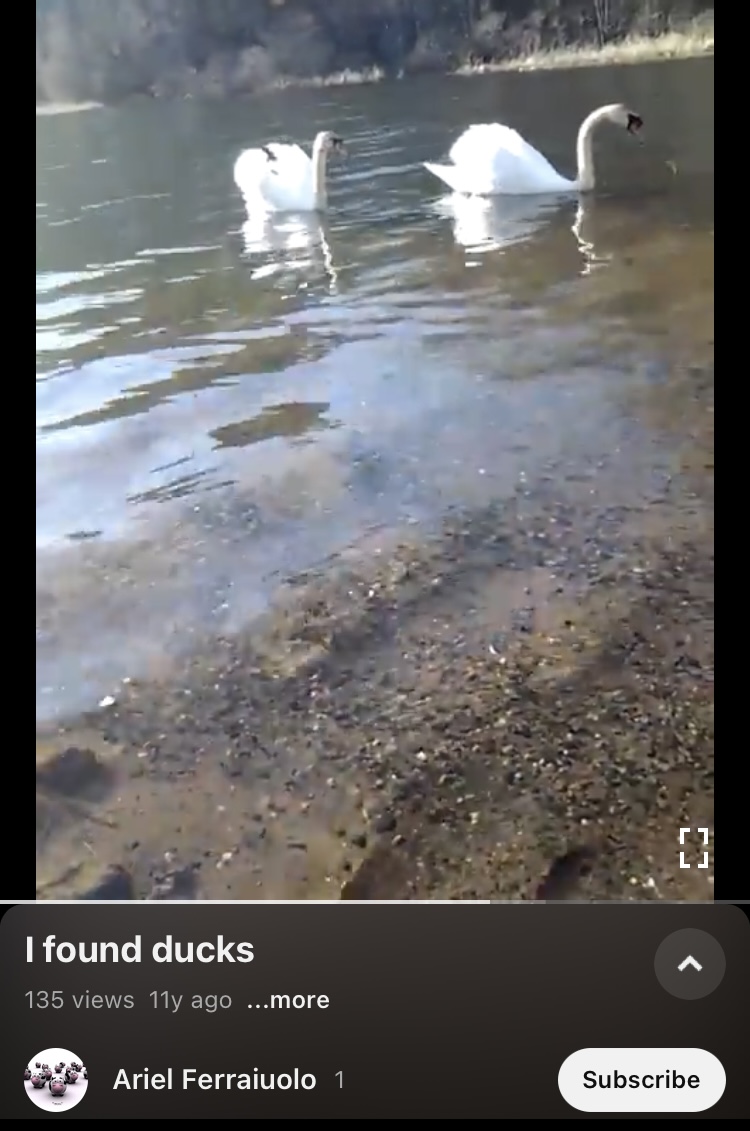The image size is (750, 1131).
Task: Show ...more video details
Action: [x=288, y=1000]
